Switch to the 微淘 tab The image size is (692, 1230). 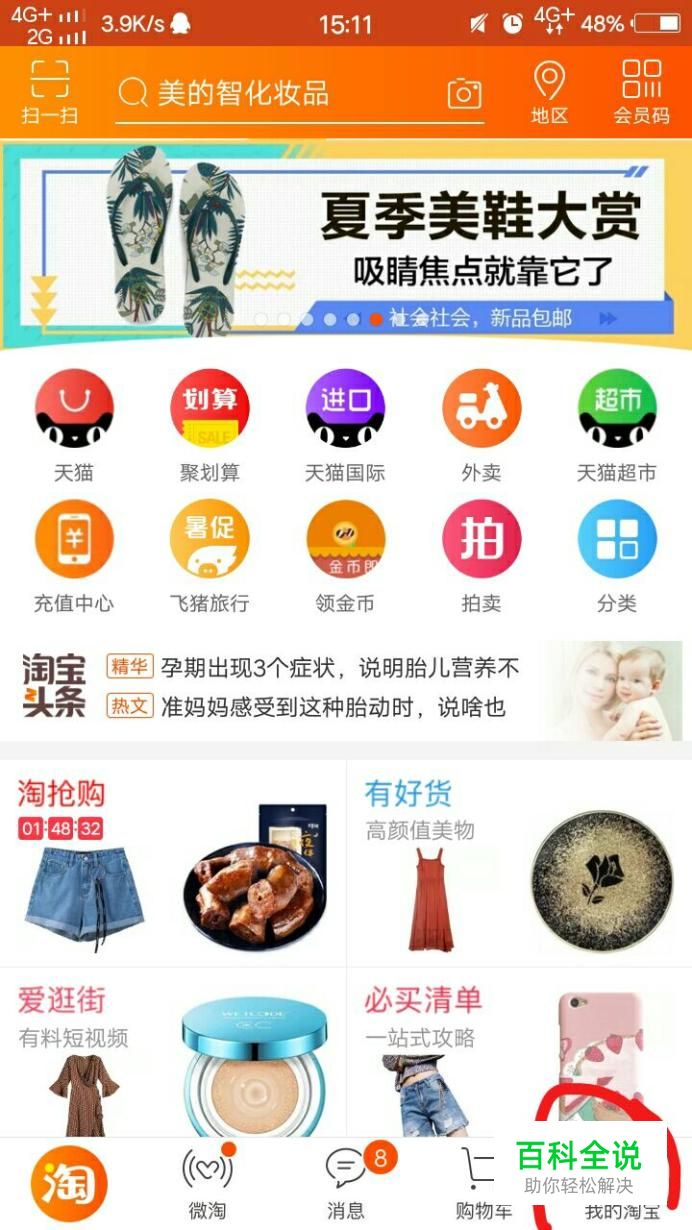pos(207,1183)
